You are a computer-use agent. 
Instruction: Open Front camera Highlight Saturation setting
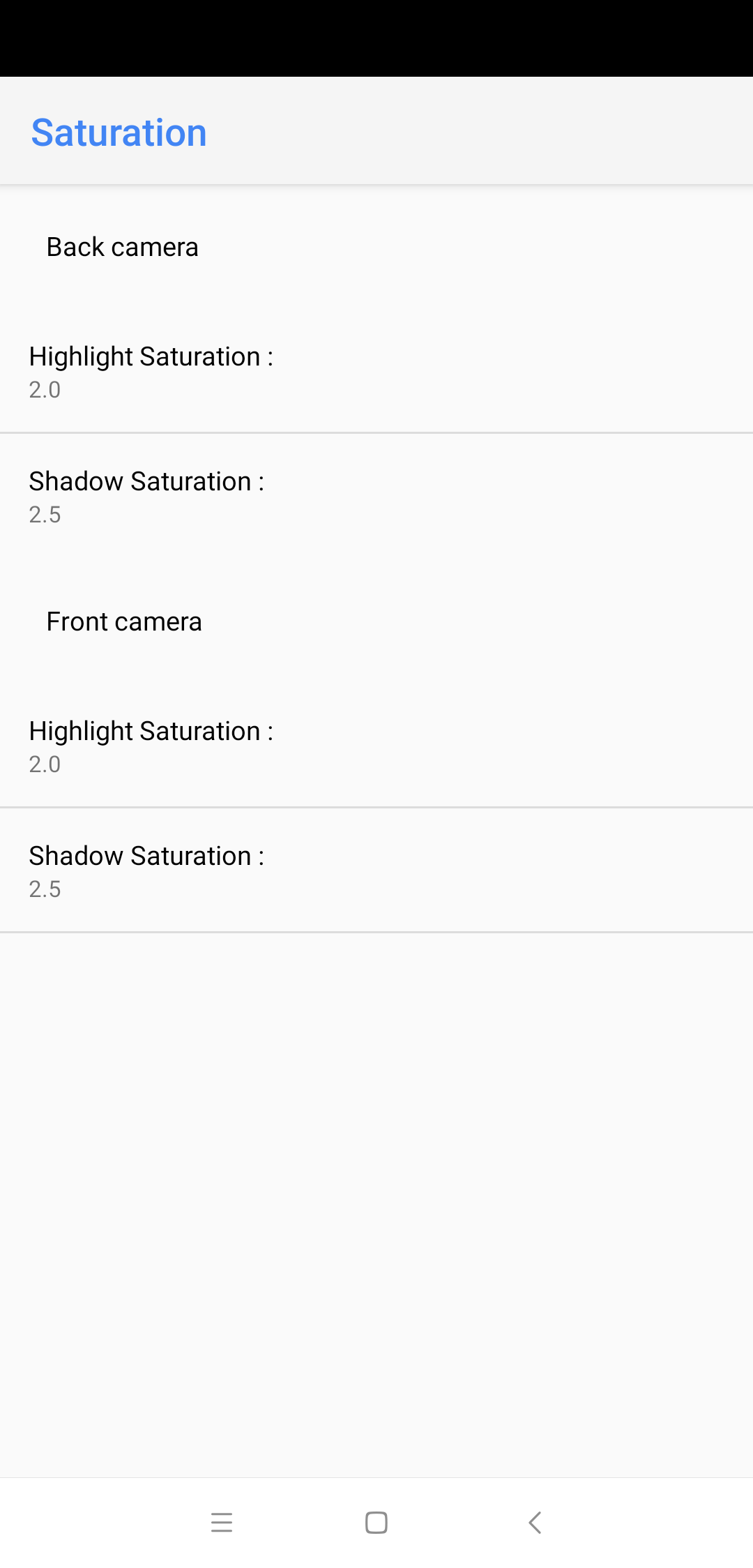(x=376, y=746)
